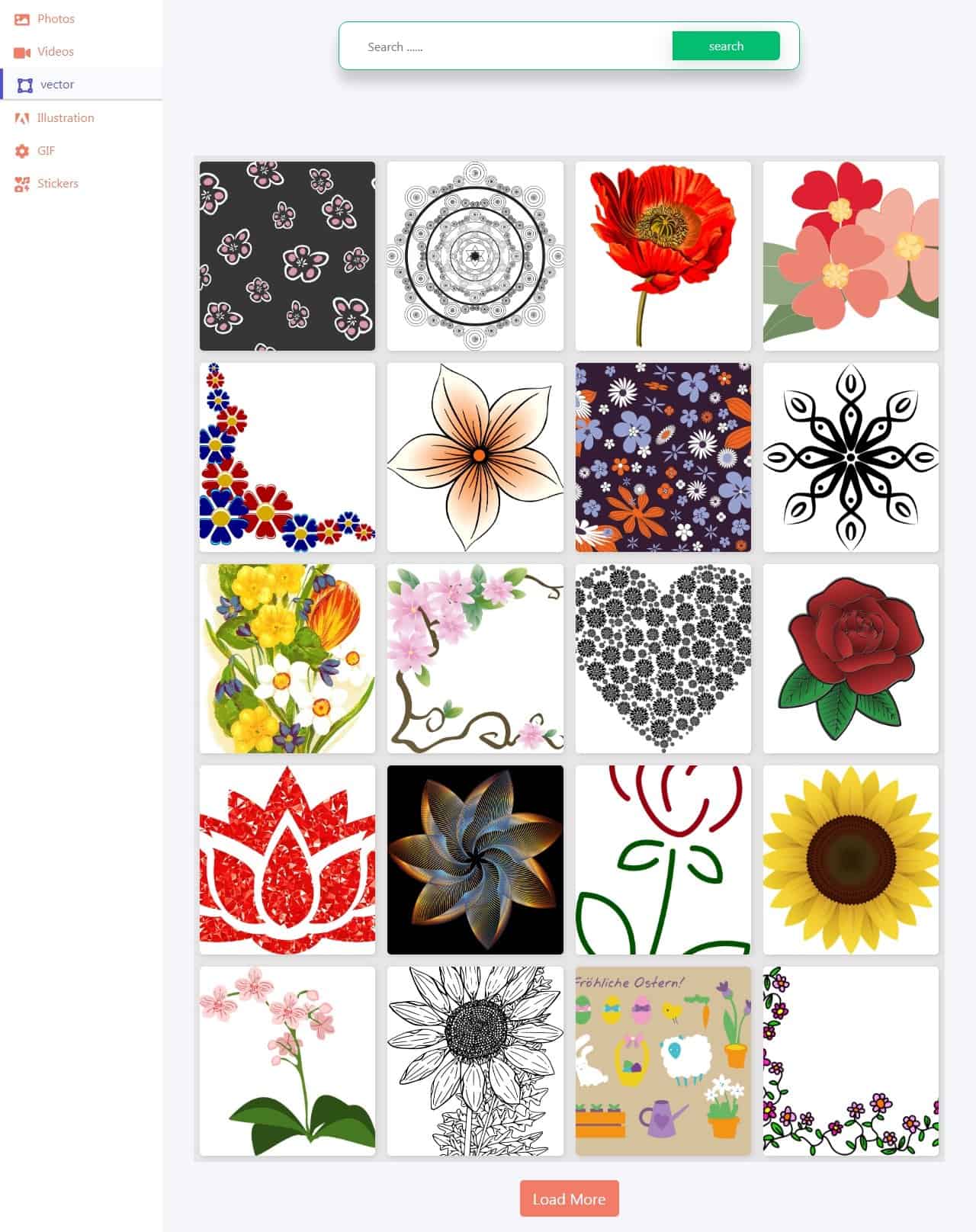Select the pink orchid plant image
976x1232 pixels.
(287, 1061)
